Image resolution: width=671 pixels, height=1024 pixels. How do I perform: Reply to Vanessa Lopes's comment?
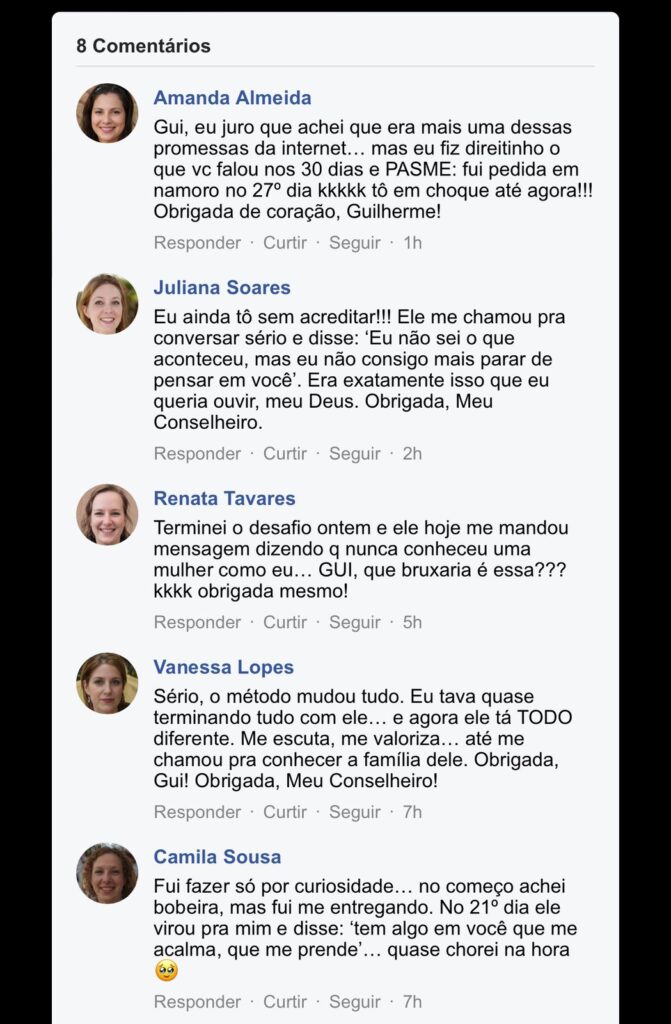(197, 813)
